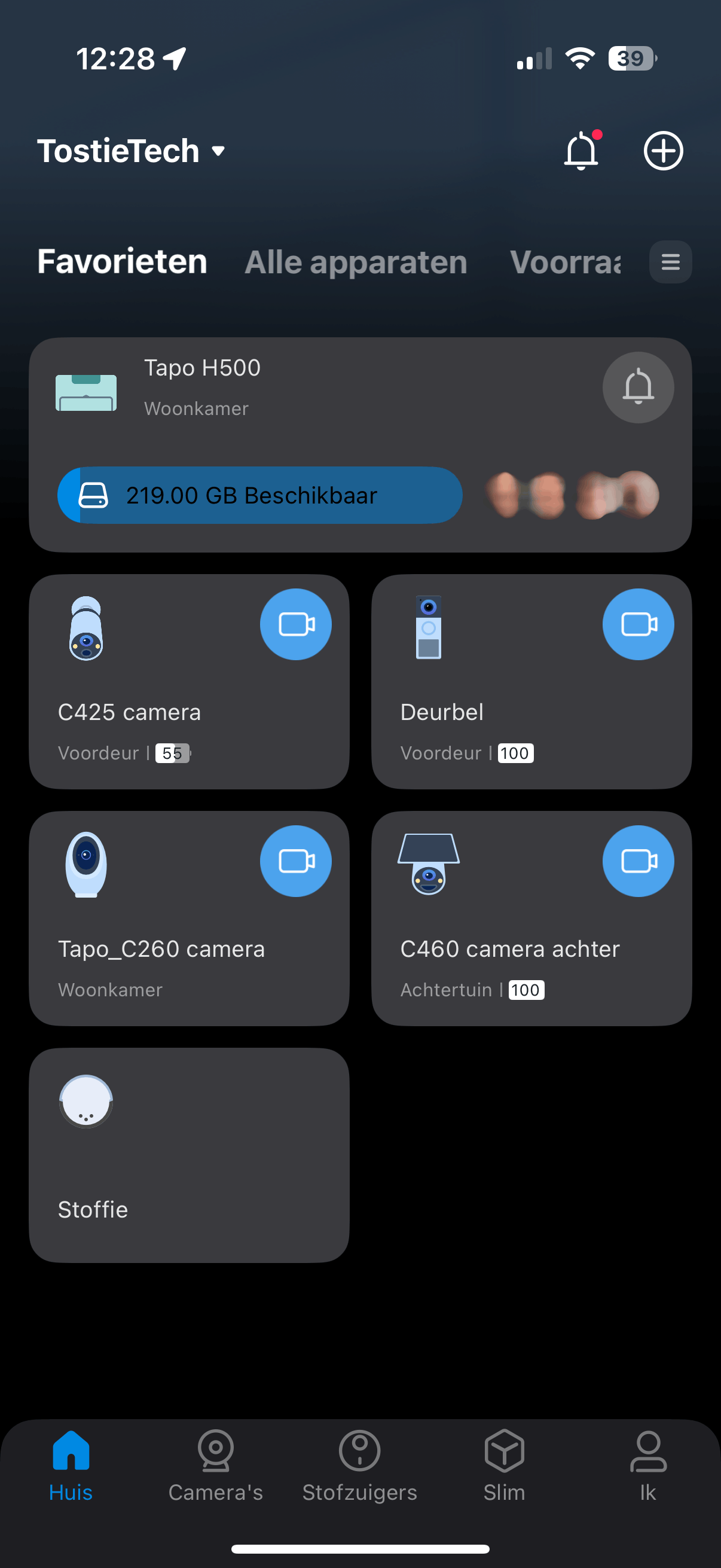
Task: Open the Stoffie vacuum card
Action: click(188, 1155)
